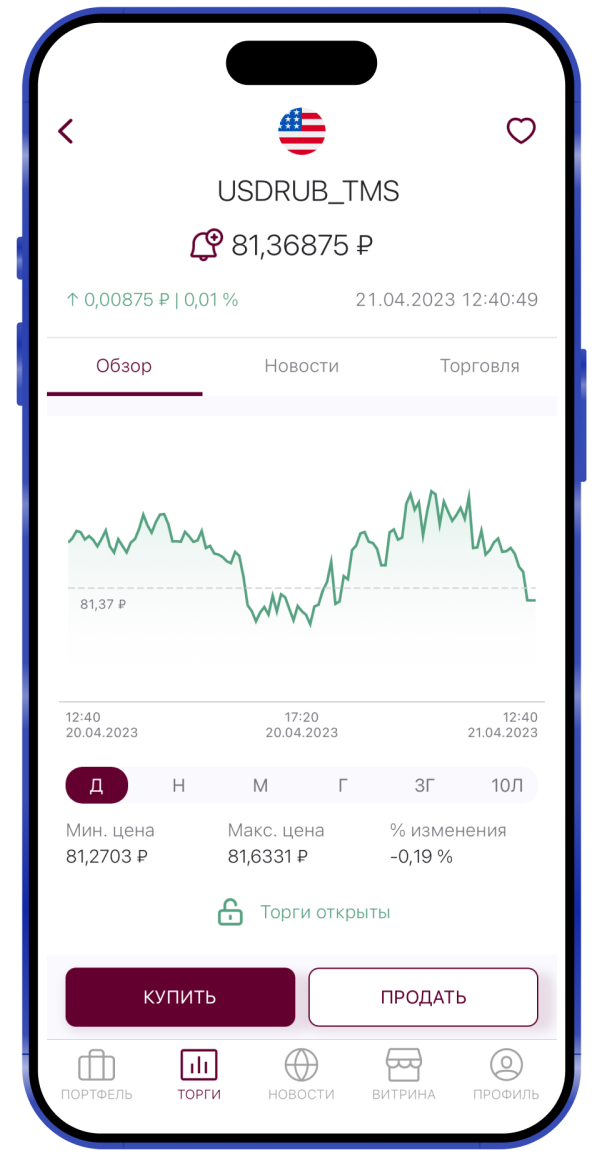Viewport: 602px width, 1164px height.
Task: Switch the chart to period Г
Action: (x=342, y=785)
